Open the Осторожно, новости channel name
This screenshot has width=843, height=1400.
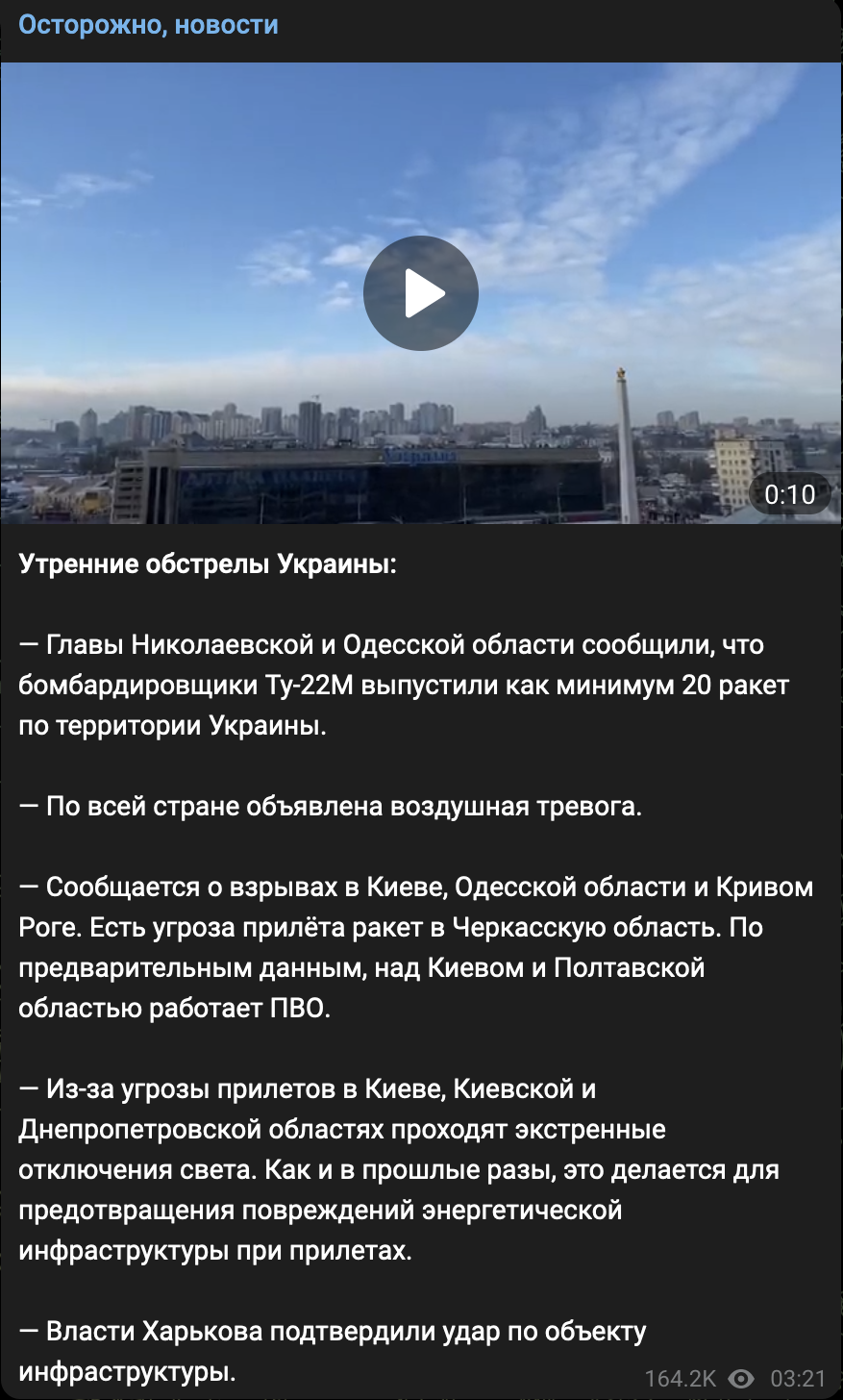[149, 25]
